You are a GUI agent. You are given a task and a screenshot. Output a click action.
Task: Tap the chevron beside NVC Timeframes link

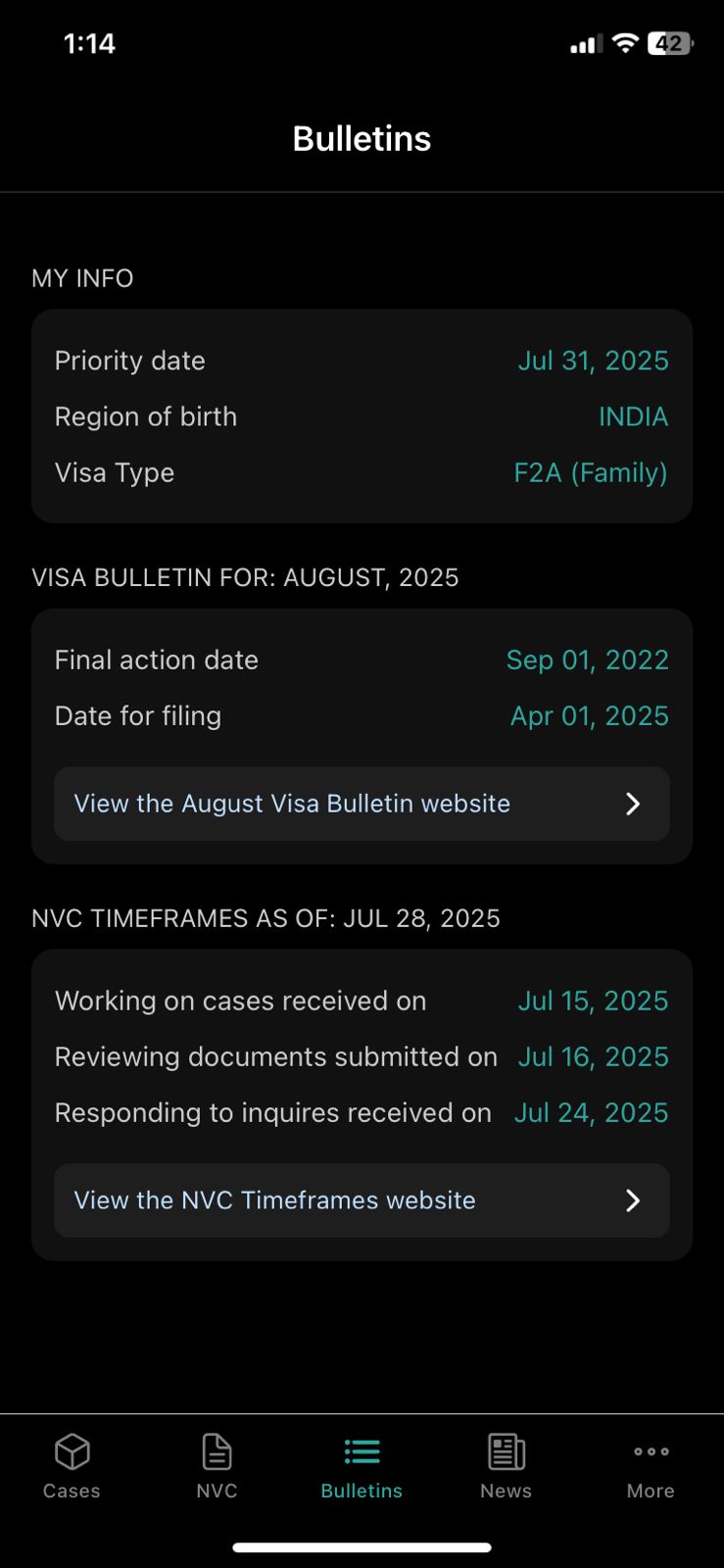[x=633, y=1200]
